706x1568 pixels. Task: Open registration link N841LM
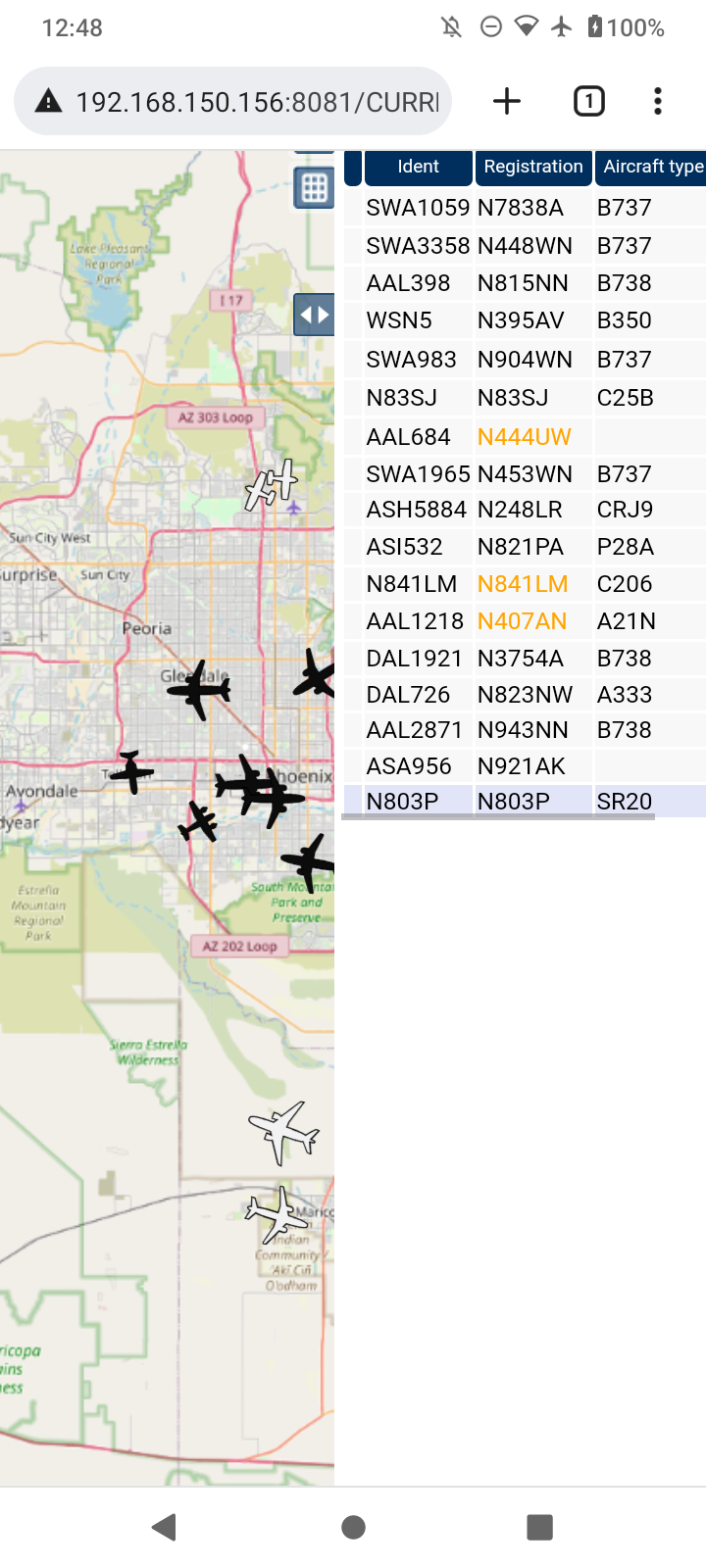point(523,584)
